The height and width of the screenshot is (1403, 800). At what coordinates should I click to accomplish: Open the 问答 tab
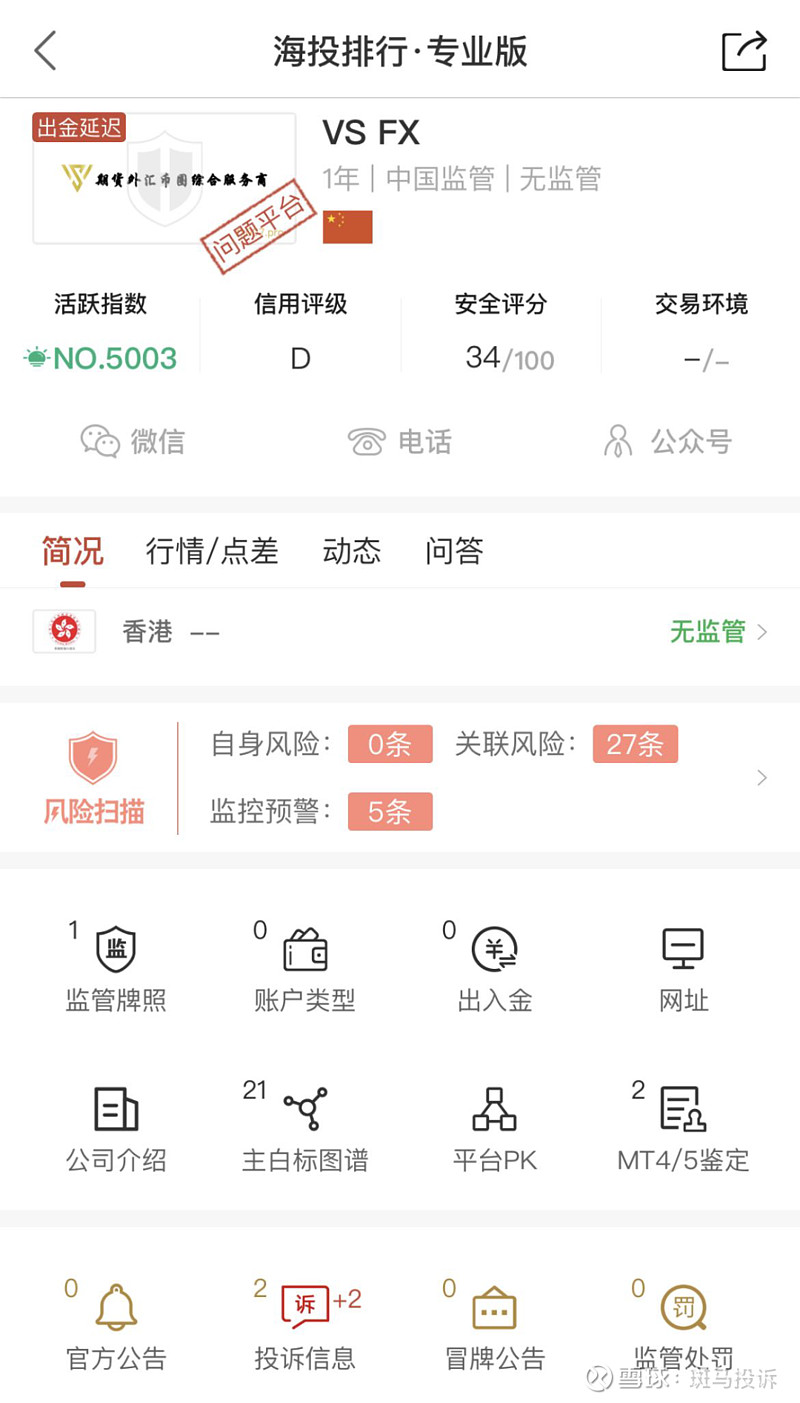point(454,551)
